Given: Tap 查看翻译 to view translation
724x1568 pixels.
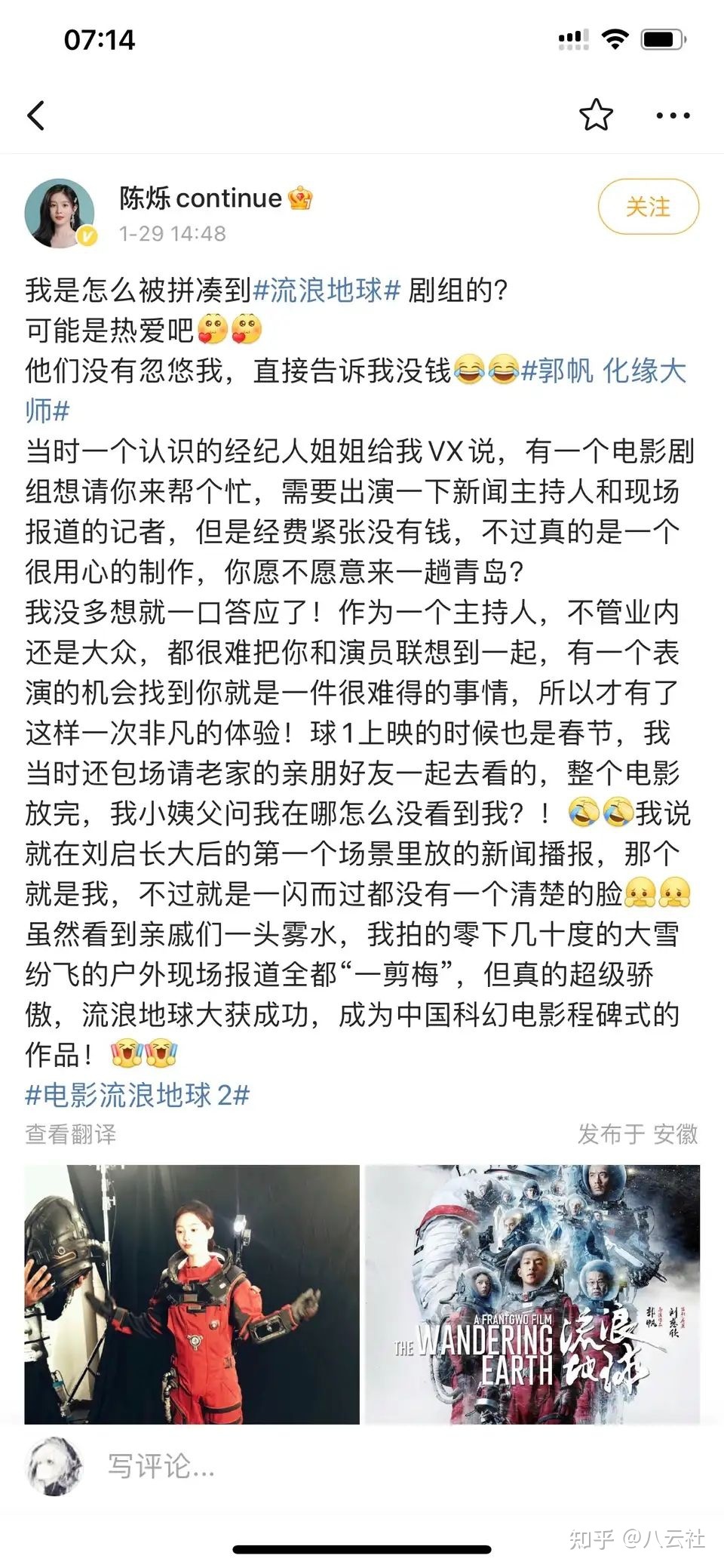Looking at the screenshot, I should pyautogui.click(x=71, y=1133).
